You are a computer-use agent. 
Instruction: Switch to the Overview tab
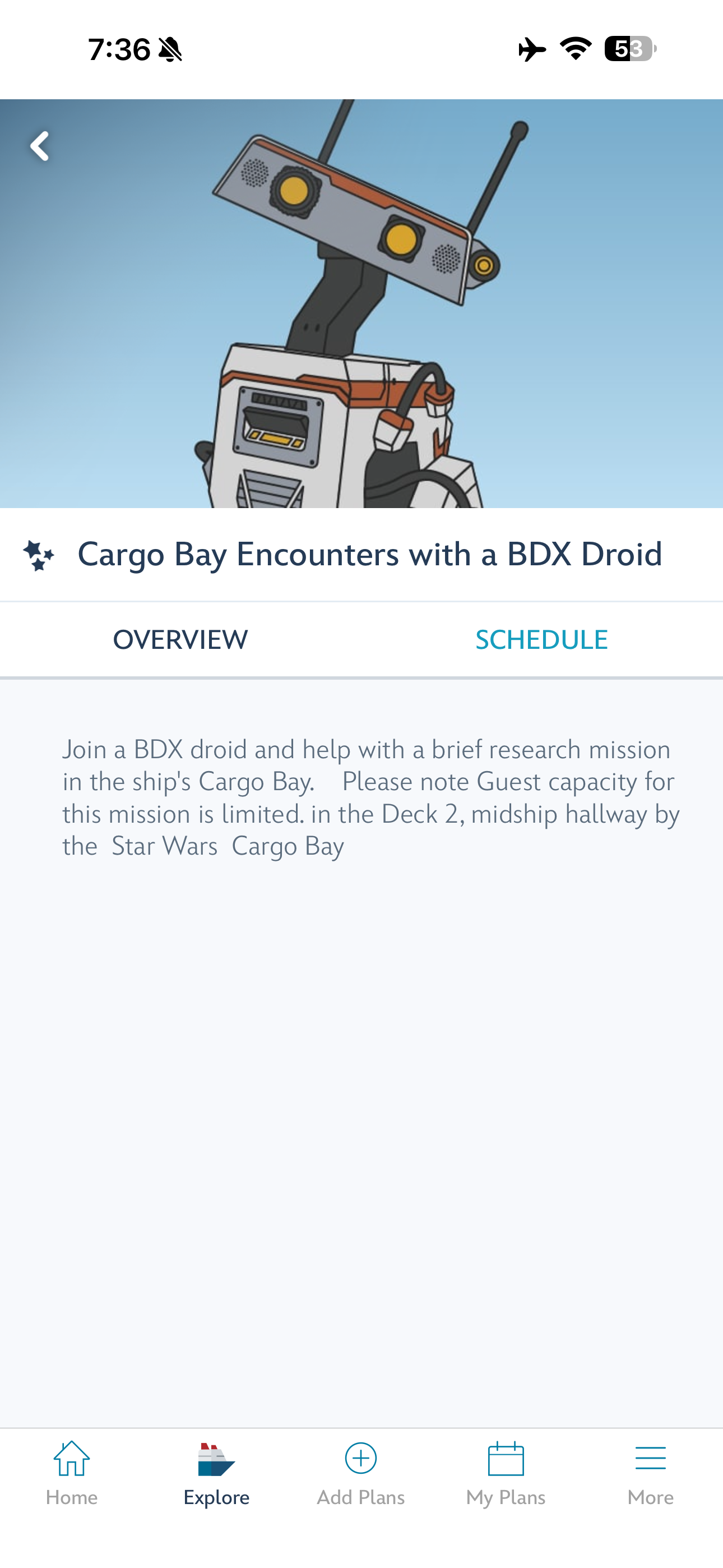180,640
